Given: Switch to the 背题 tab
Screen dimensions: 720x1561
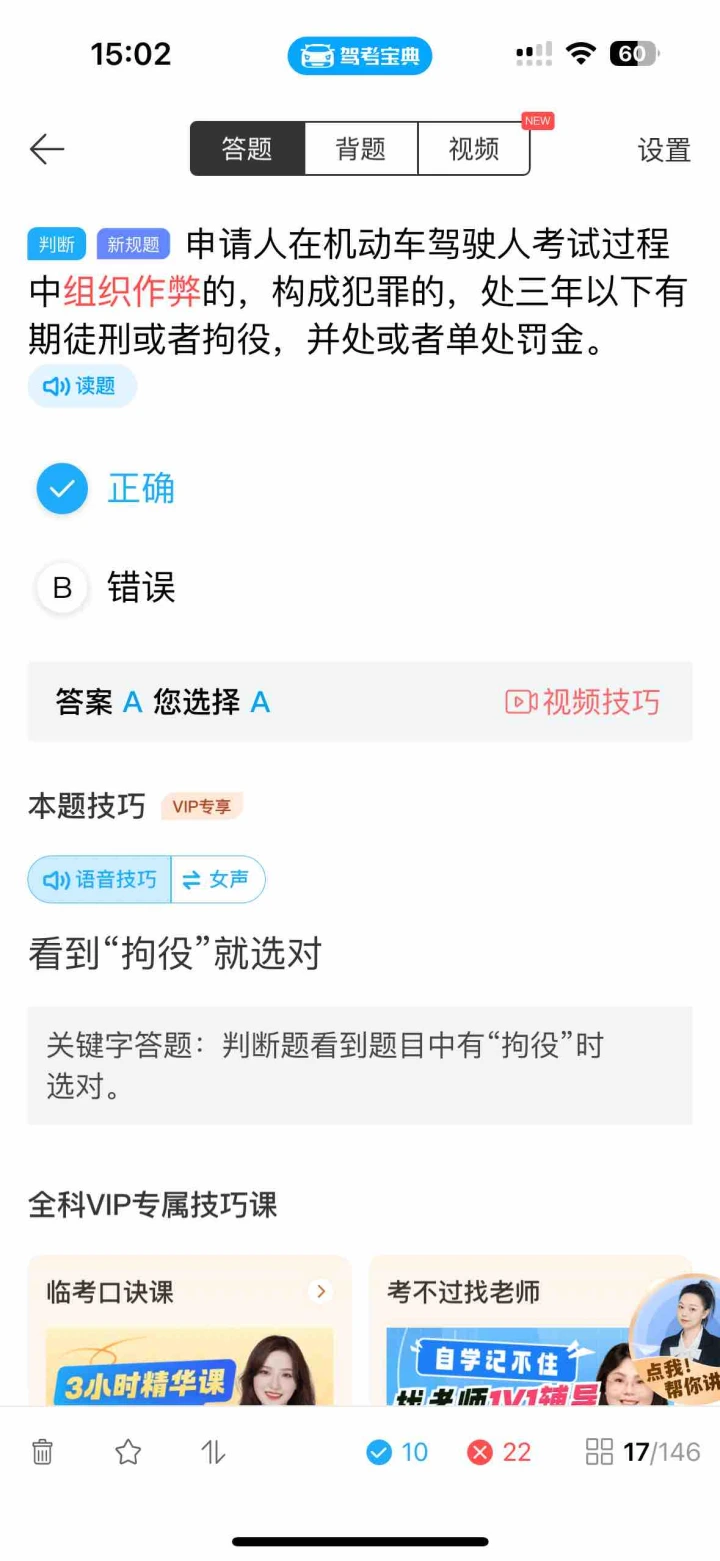Looking at the screenshot, I should click(360, 149).
